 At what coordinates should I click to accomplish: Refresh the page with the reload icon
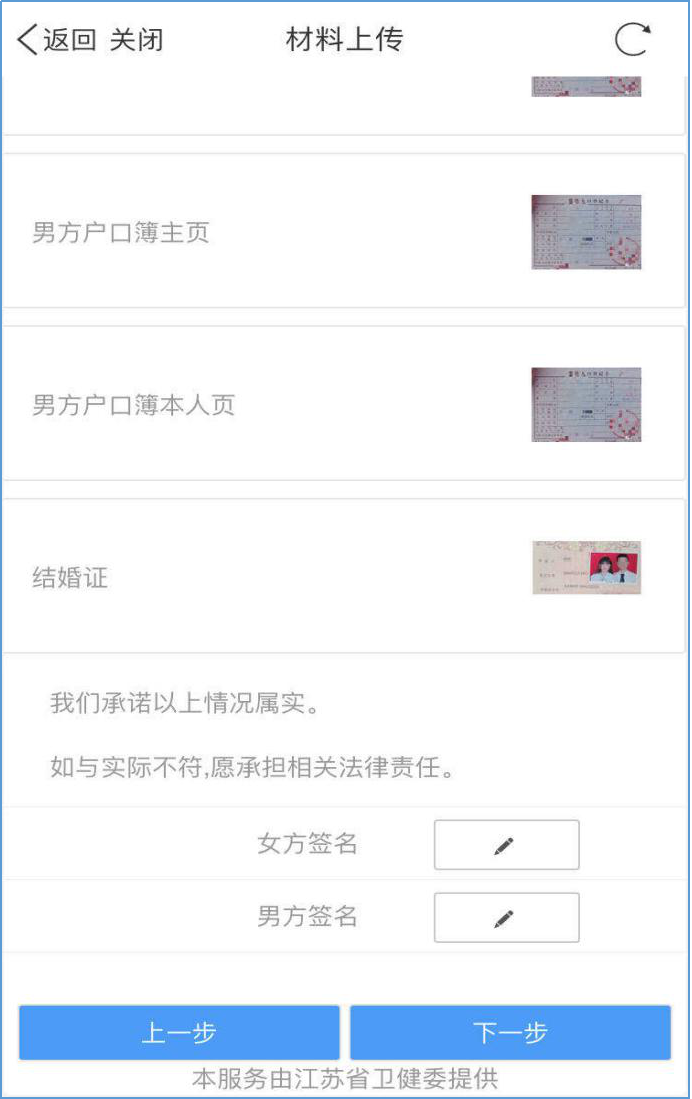[x=632, y=40]
